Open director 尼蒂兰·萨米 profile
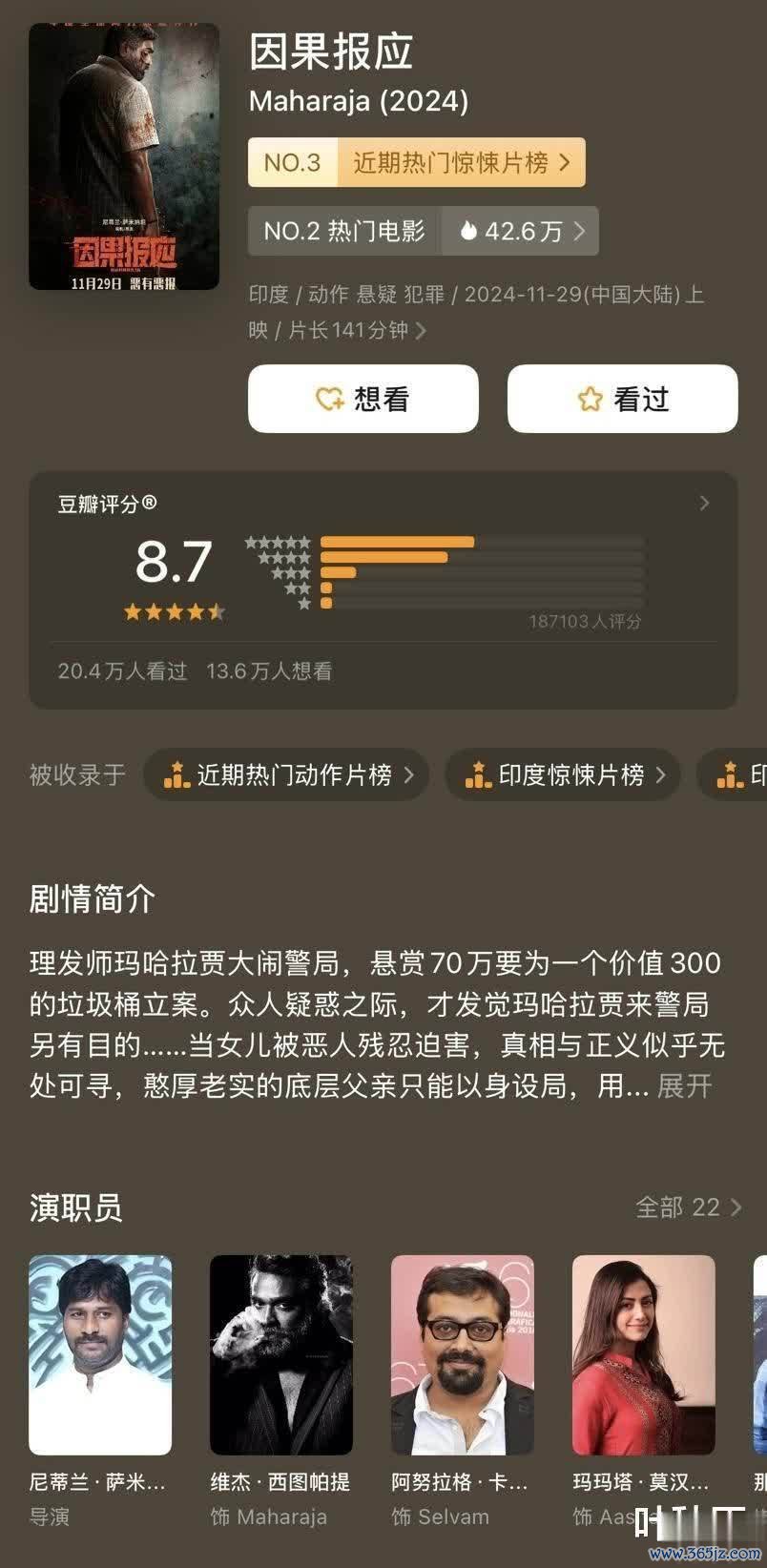Image resolution: width=767 pixels, height=1568 pixels. point(100,1354)
